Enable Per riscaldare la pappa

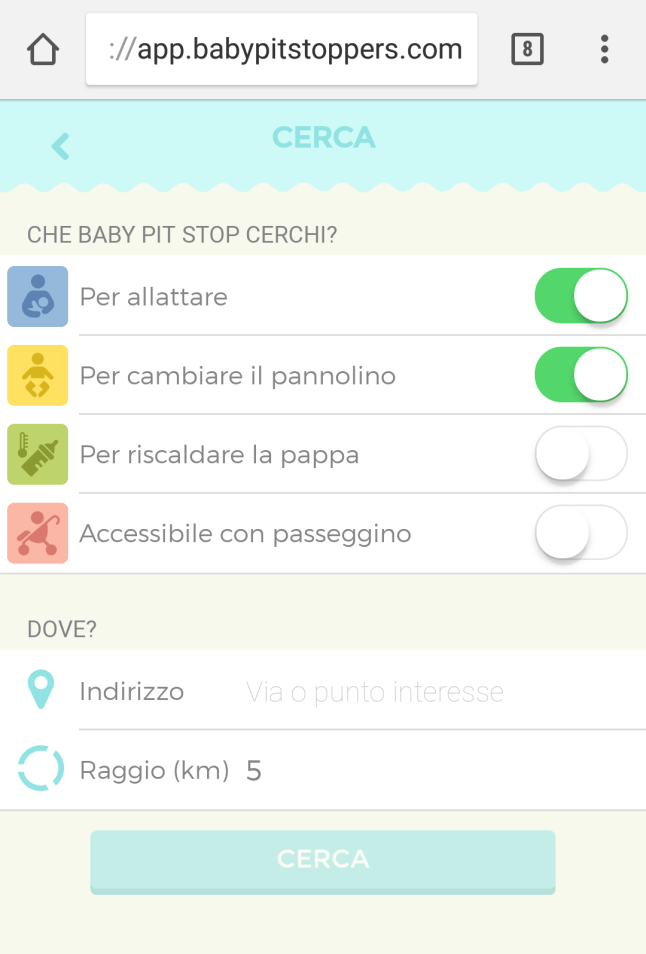581,454
